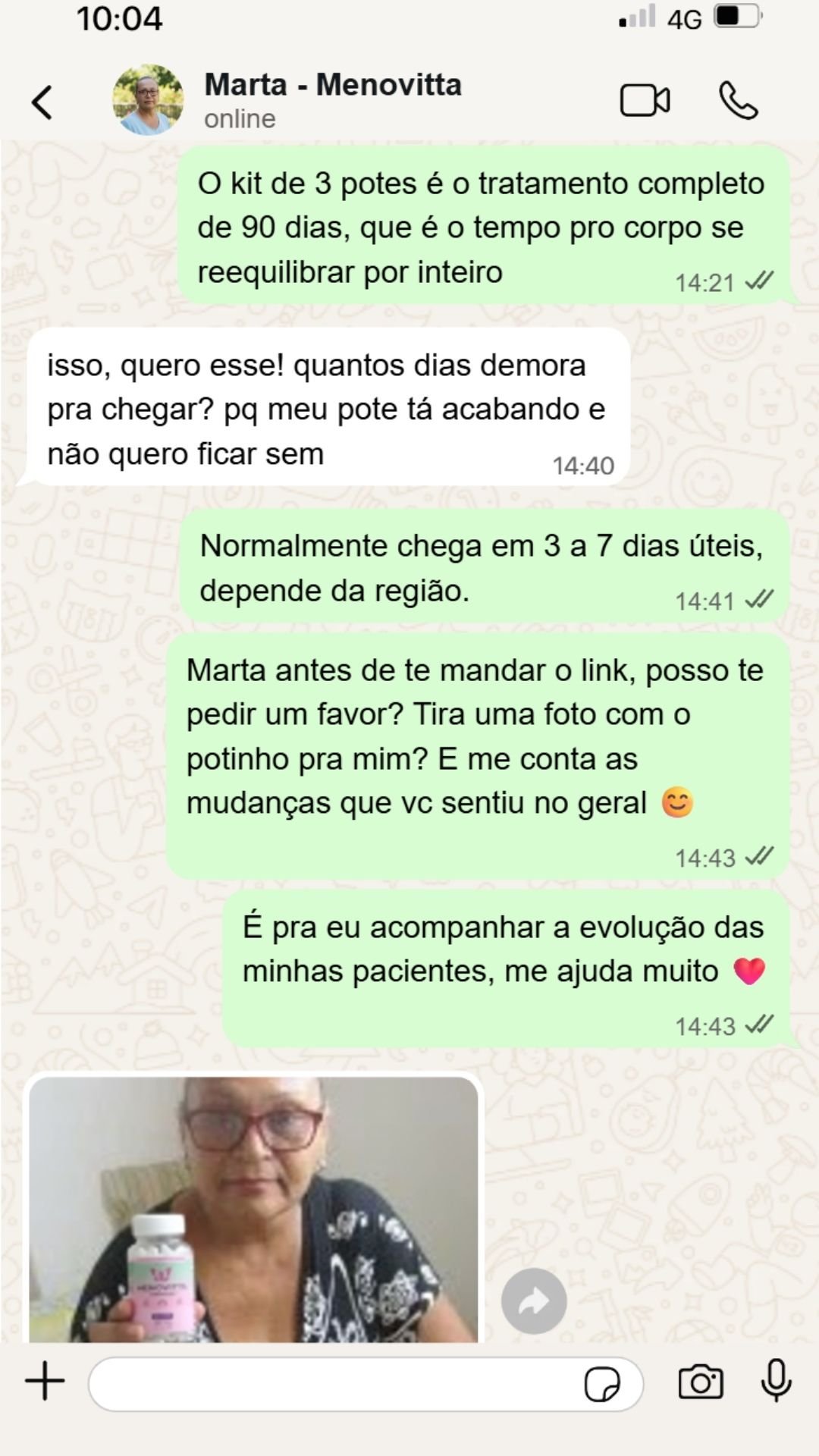The height and width of the screenshot is (1456, 819).
Task: Focus the message text field
Action: coord(334,1384)
